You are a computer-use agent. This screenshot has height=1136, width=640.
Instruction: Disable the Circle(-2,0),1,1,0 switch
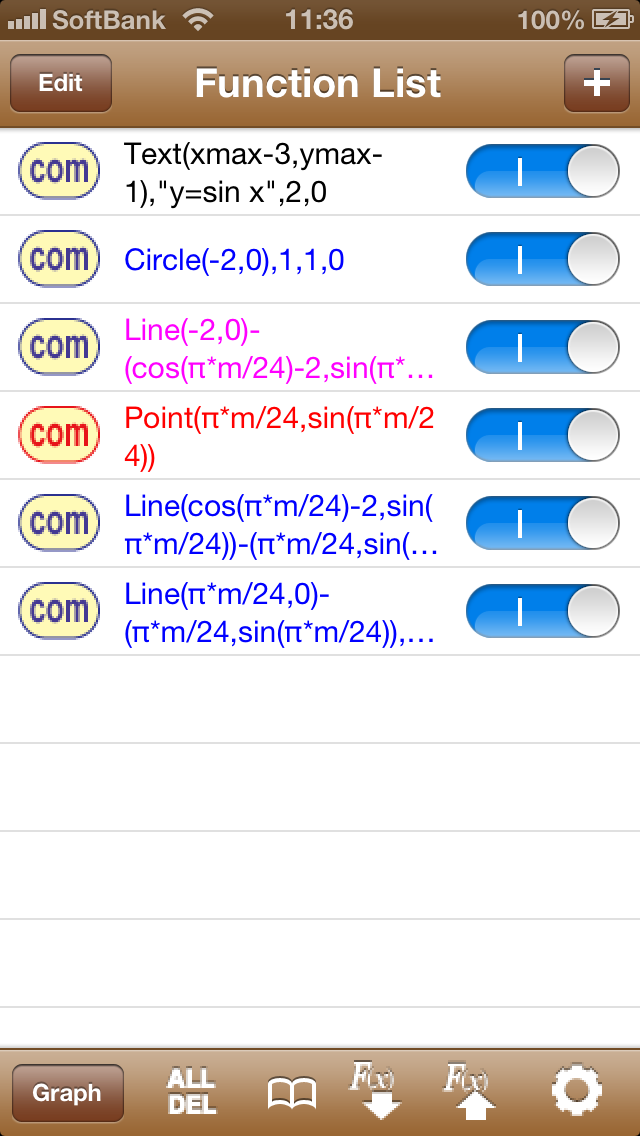click(542, 259)
